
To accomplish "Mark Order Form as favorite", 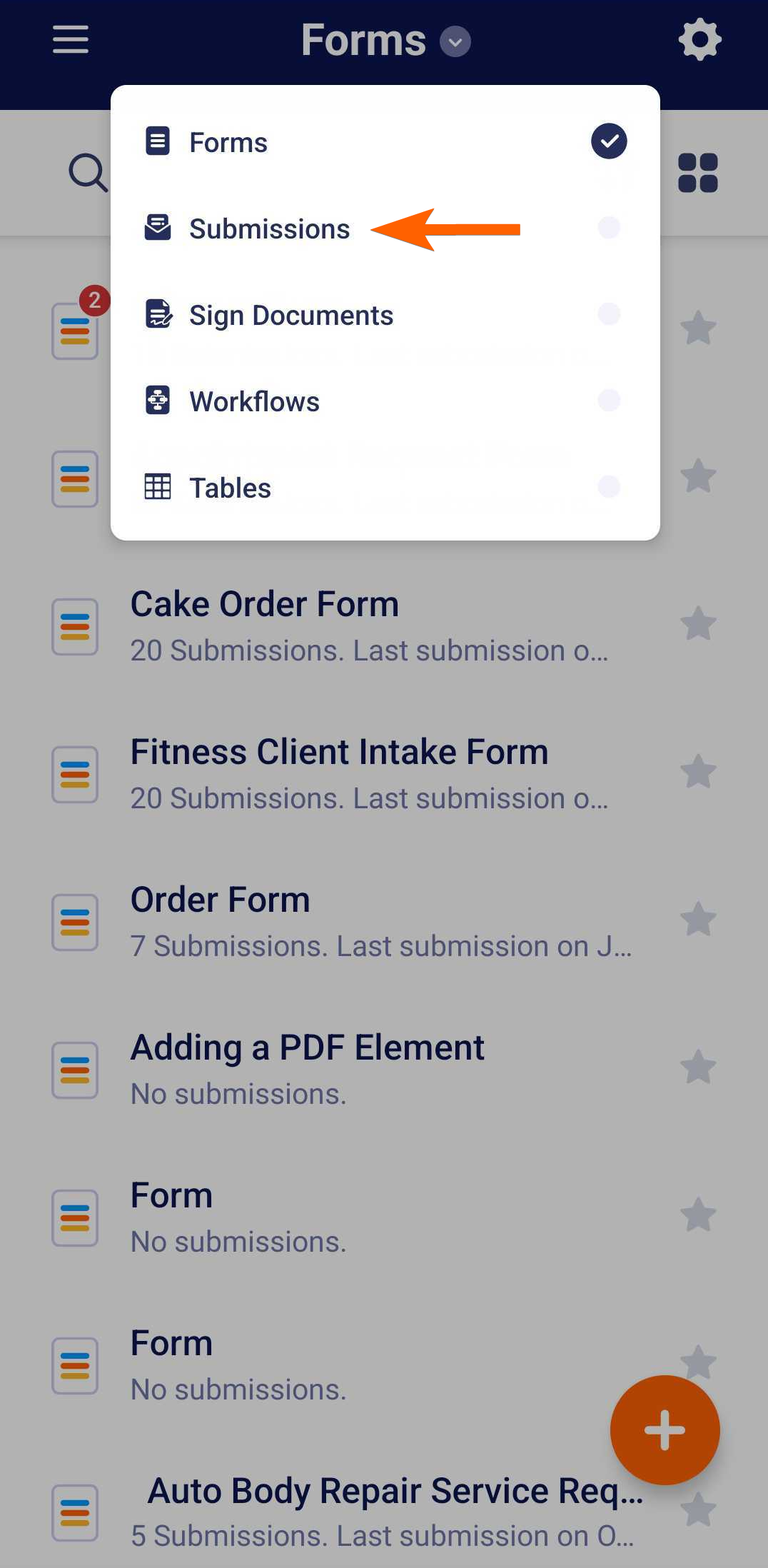I will (x=698, y=919).
